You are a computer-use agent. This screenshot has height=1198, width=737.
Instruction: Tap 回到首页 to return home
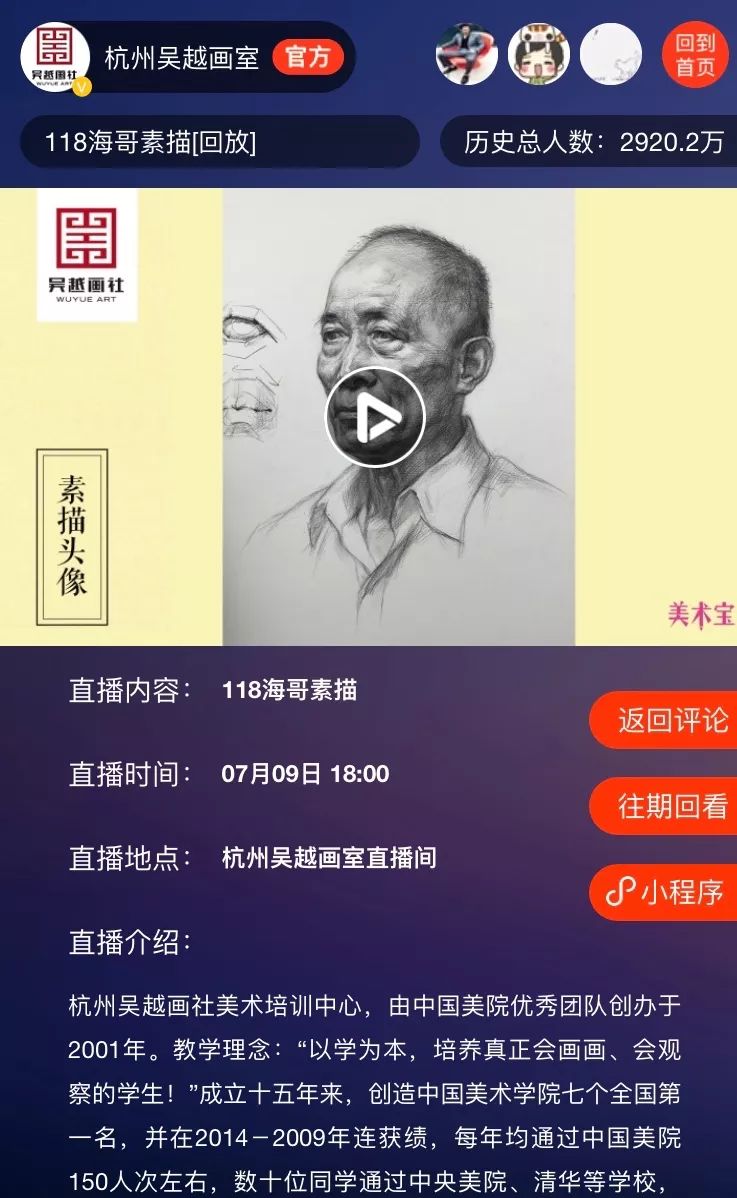click(695, 55)
